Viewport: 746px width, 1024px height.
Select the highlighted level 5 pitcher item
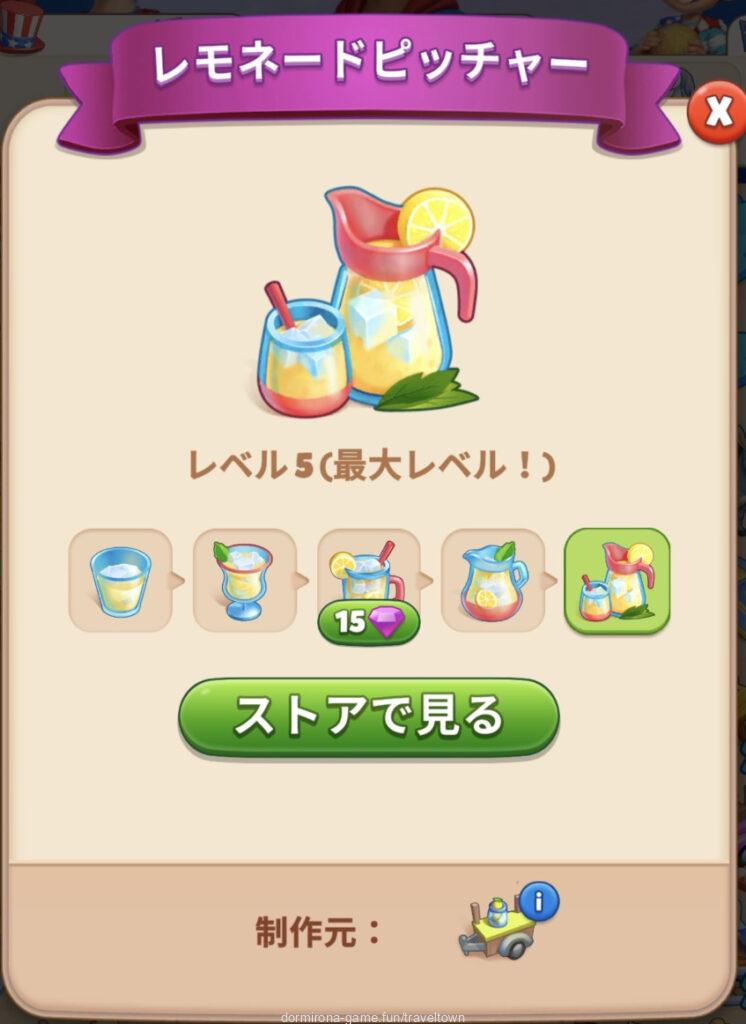click(616, 581)
